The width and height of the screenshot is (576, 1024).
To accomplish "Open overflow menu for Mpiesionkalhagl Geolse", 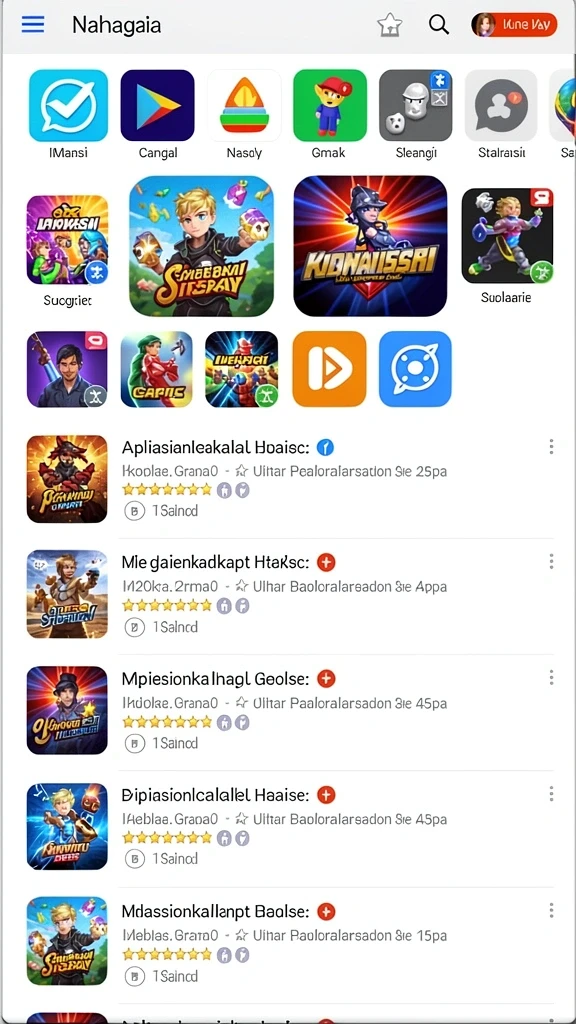I will (x=551, y=677).
